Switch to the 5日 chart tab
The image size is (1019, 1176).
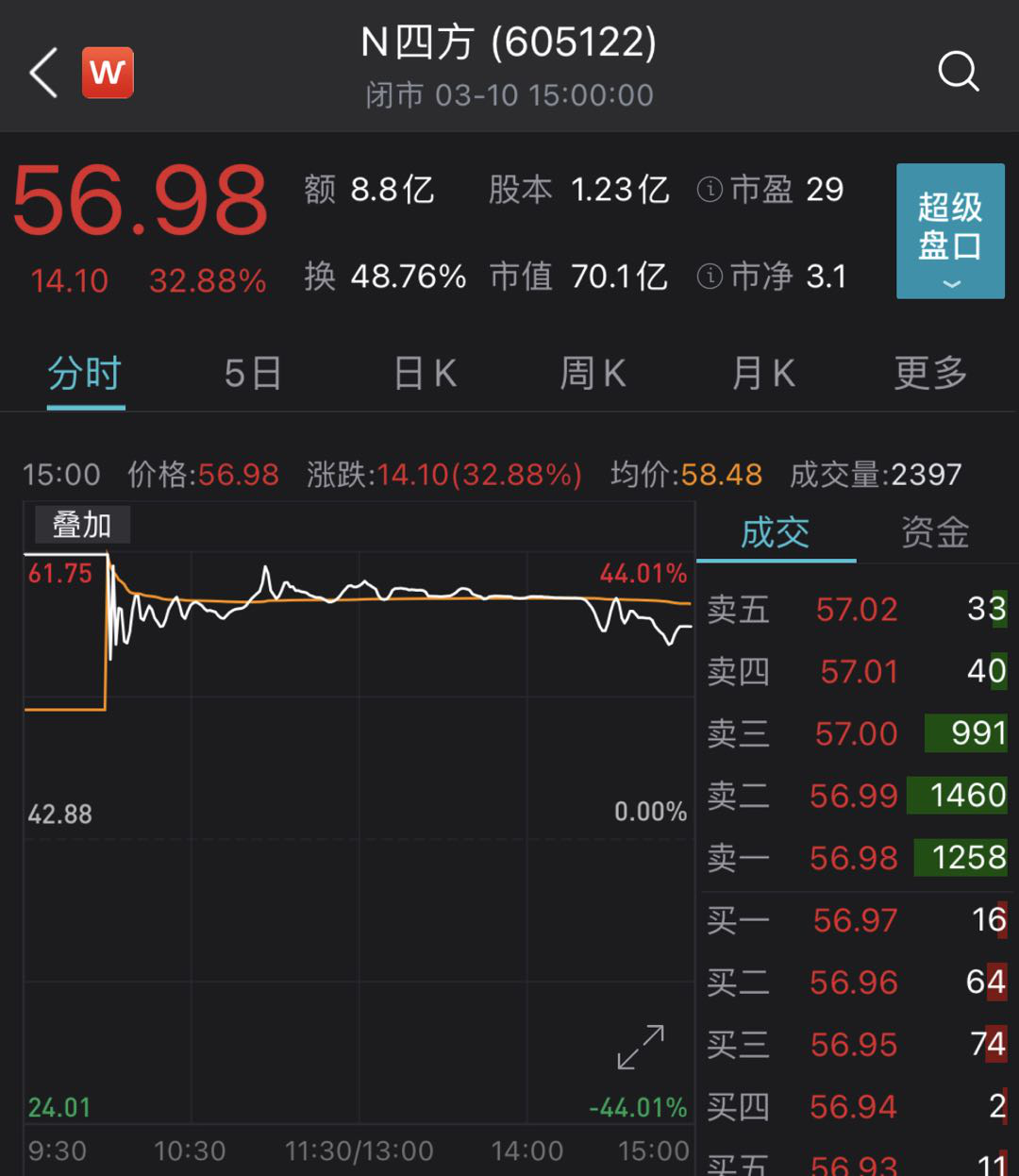253,374
